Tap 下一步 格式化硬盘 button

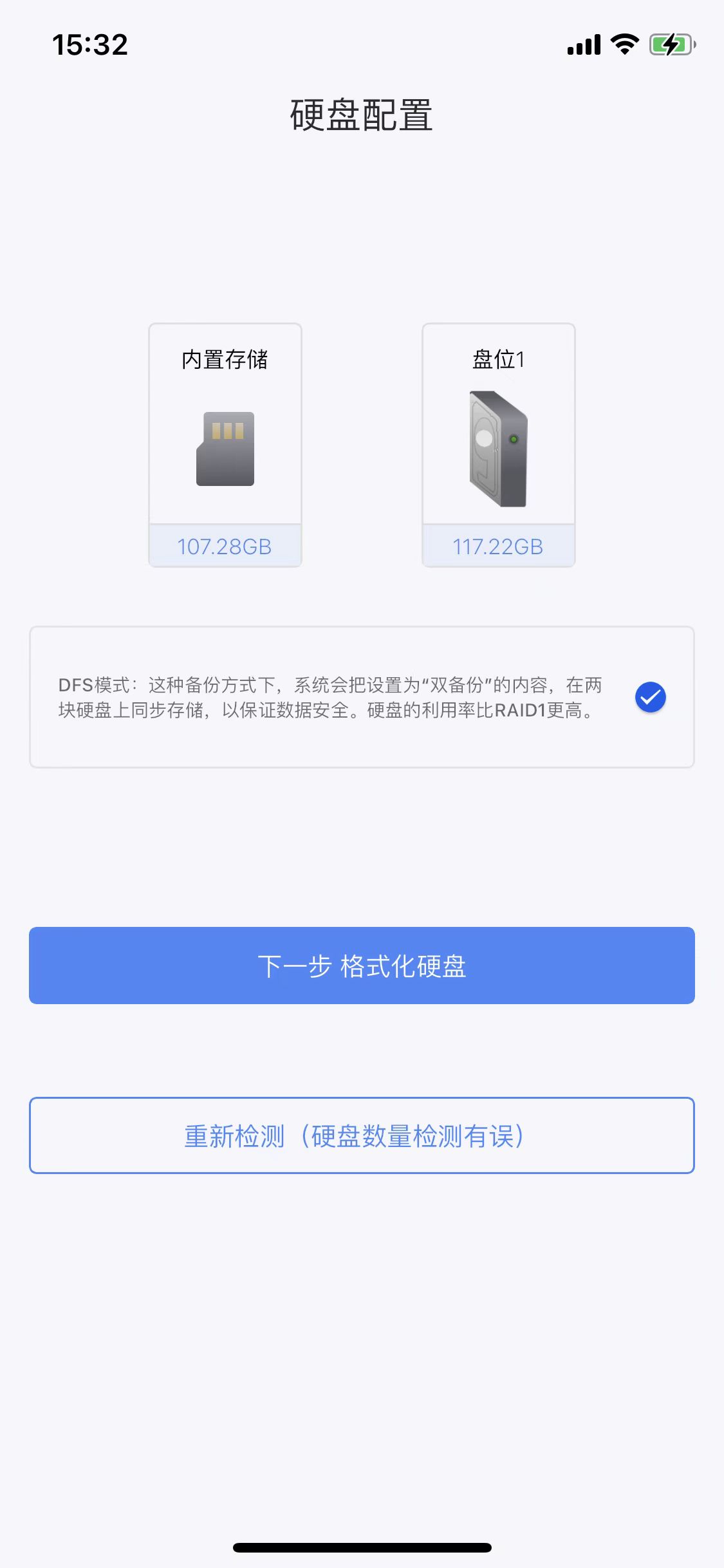[x=362, y=966]
